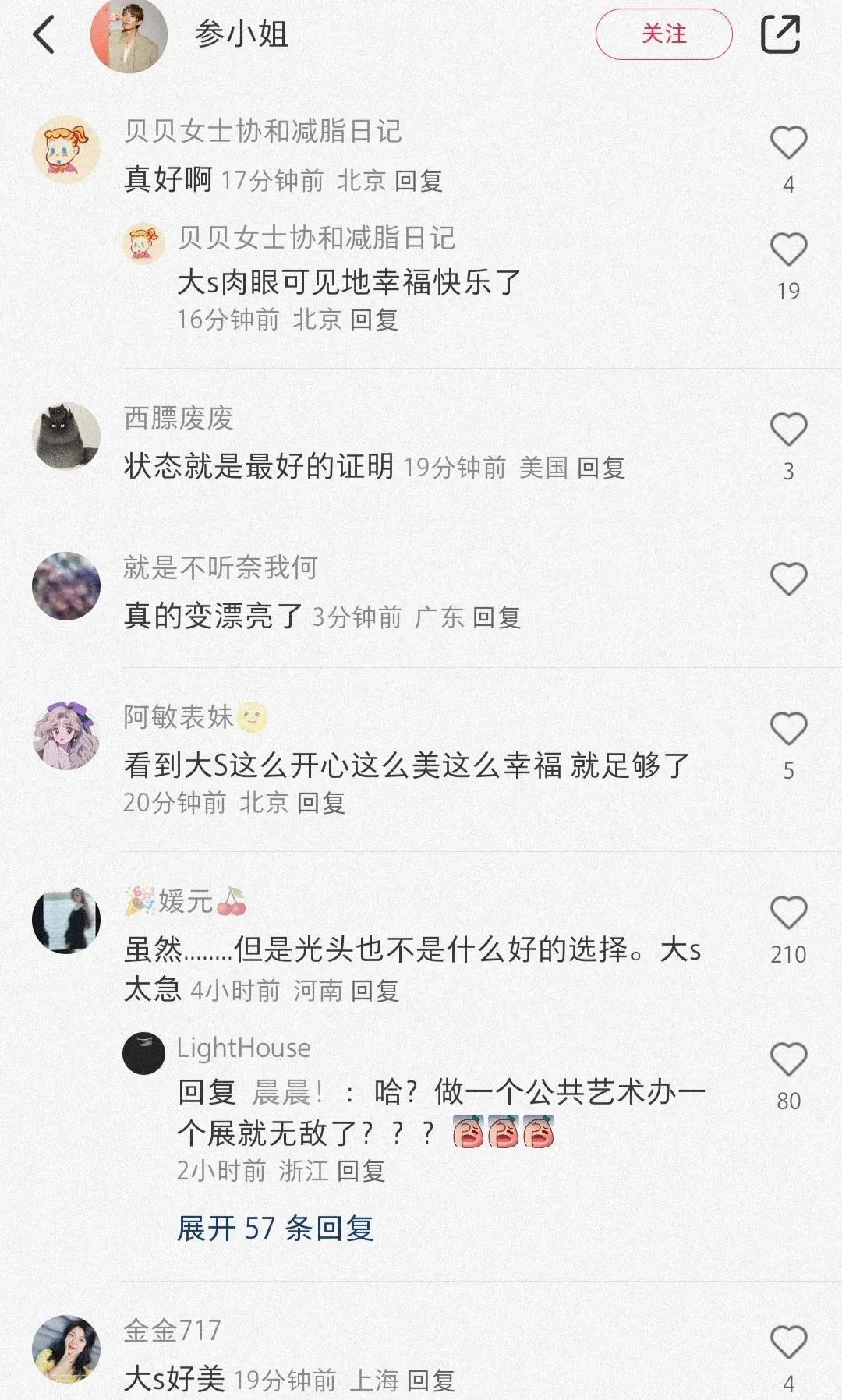Image resolution: width=842 pixels, height=1400 pixels.
Task: Reply to 西膘废废's comment
Action: coord(601,468)
